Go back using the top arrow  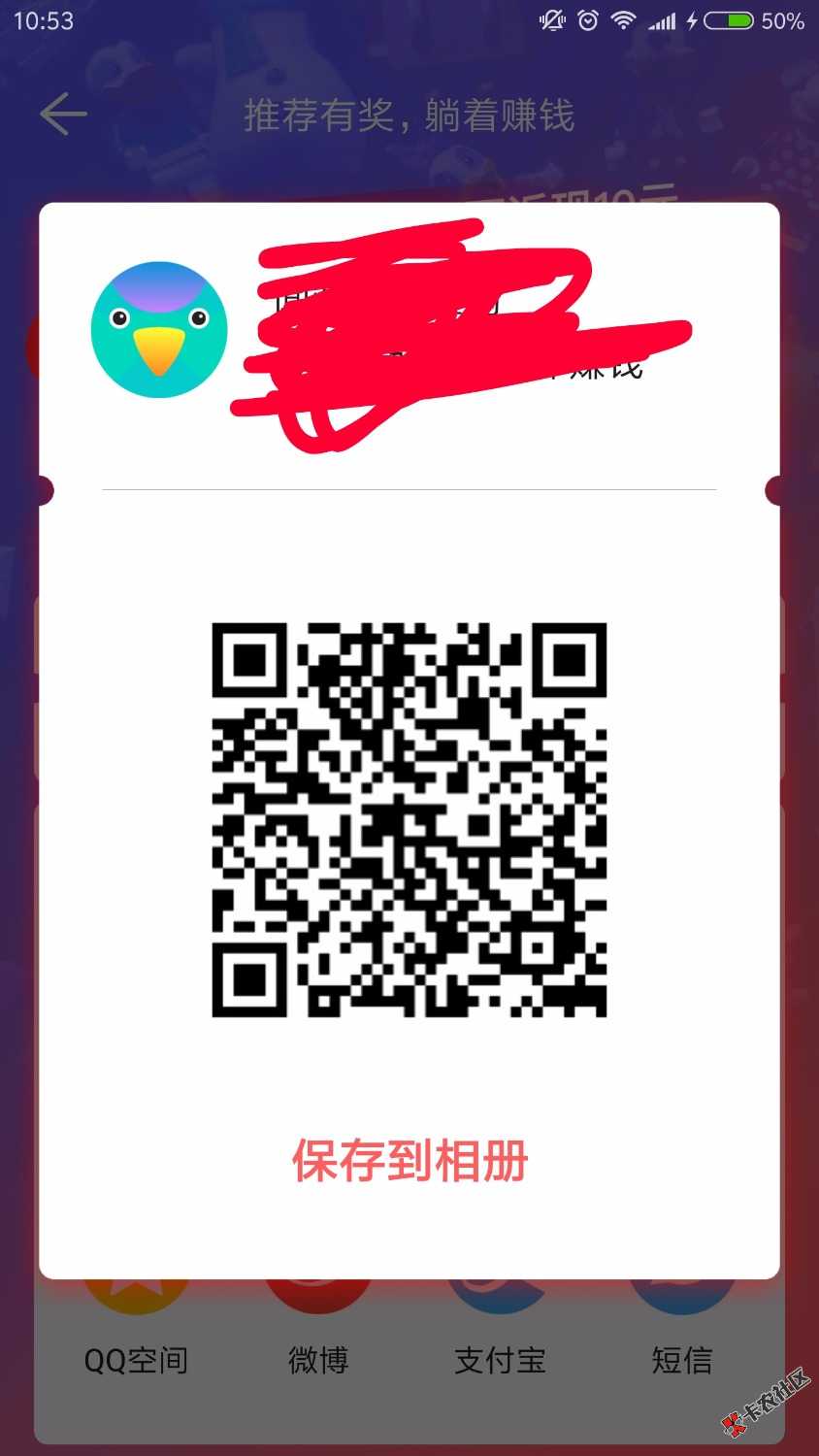64,115
